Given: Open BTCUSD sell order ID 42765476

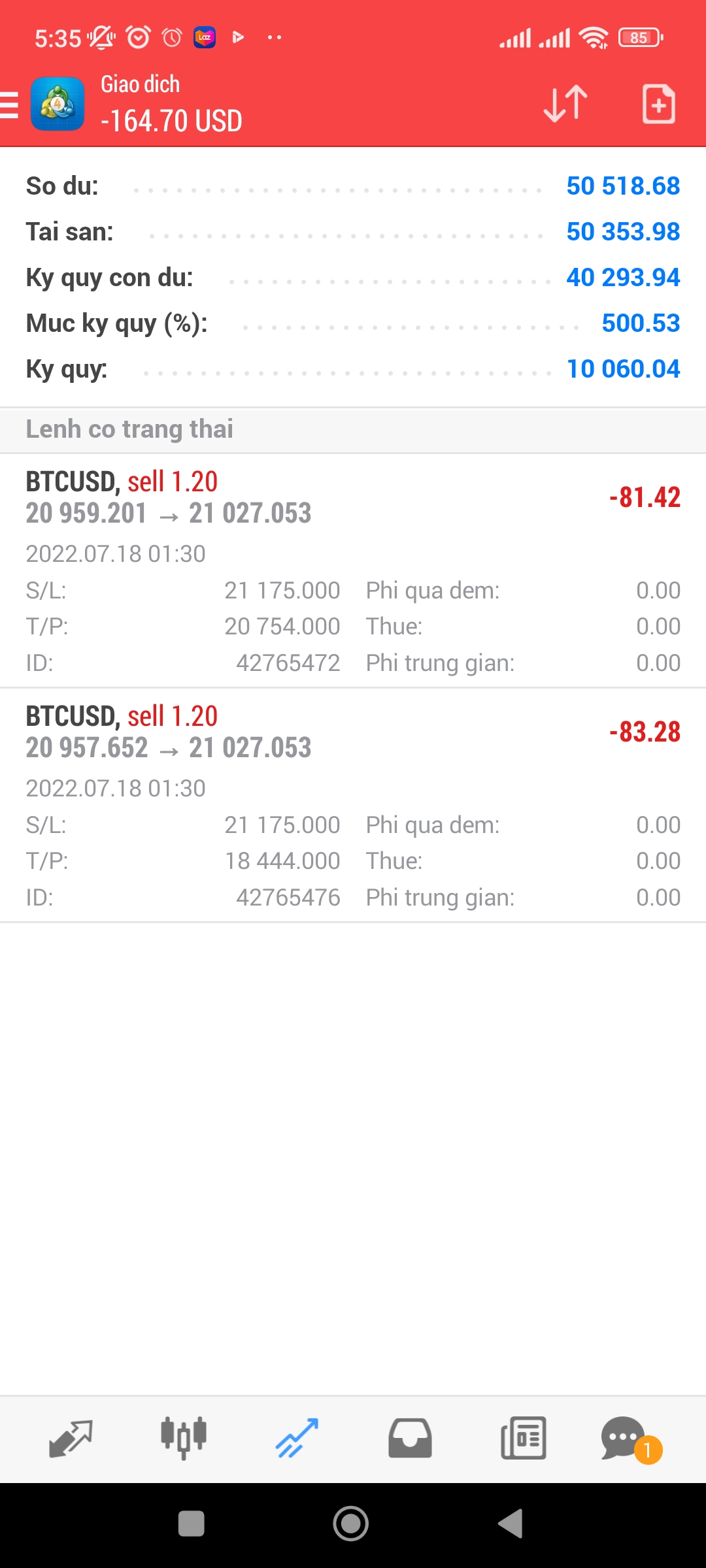Looking at the screenshot, I should 353,805.
